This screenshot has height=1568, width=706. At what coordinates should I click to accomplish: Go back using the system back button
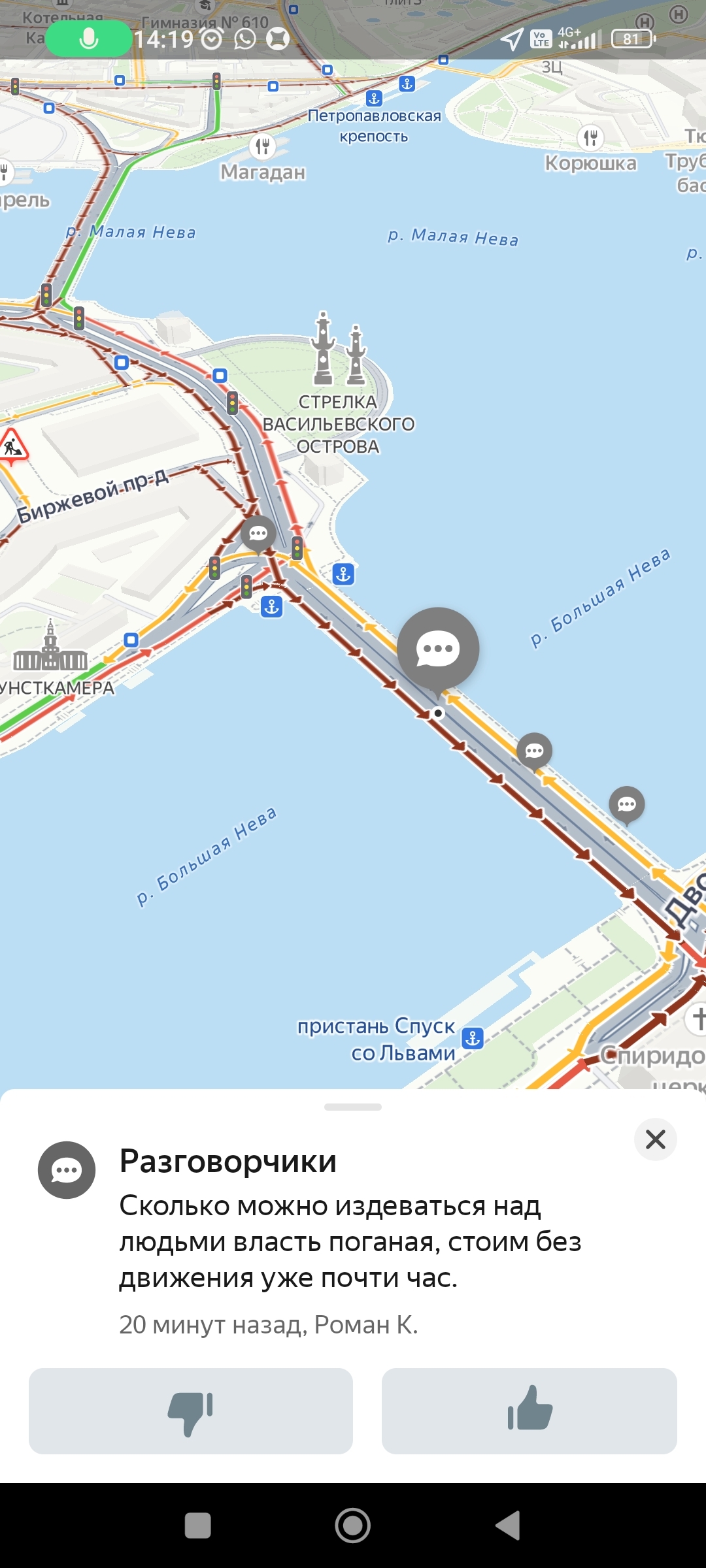point(508,1526)
